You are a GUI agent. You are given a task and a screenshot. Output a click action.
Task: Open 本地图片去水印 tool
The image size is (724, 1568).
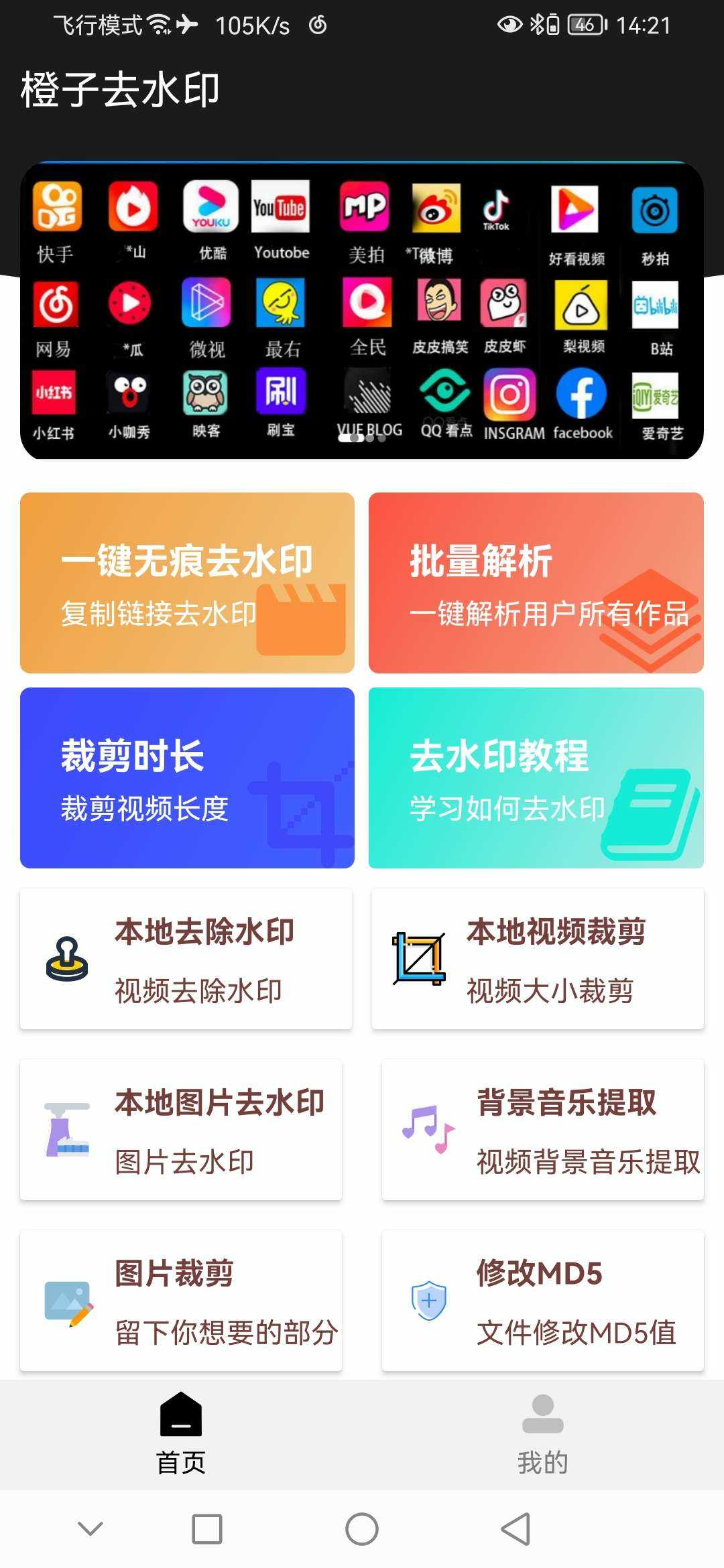(181, 1130)
